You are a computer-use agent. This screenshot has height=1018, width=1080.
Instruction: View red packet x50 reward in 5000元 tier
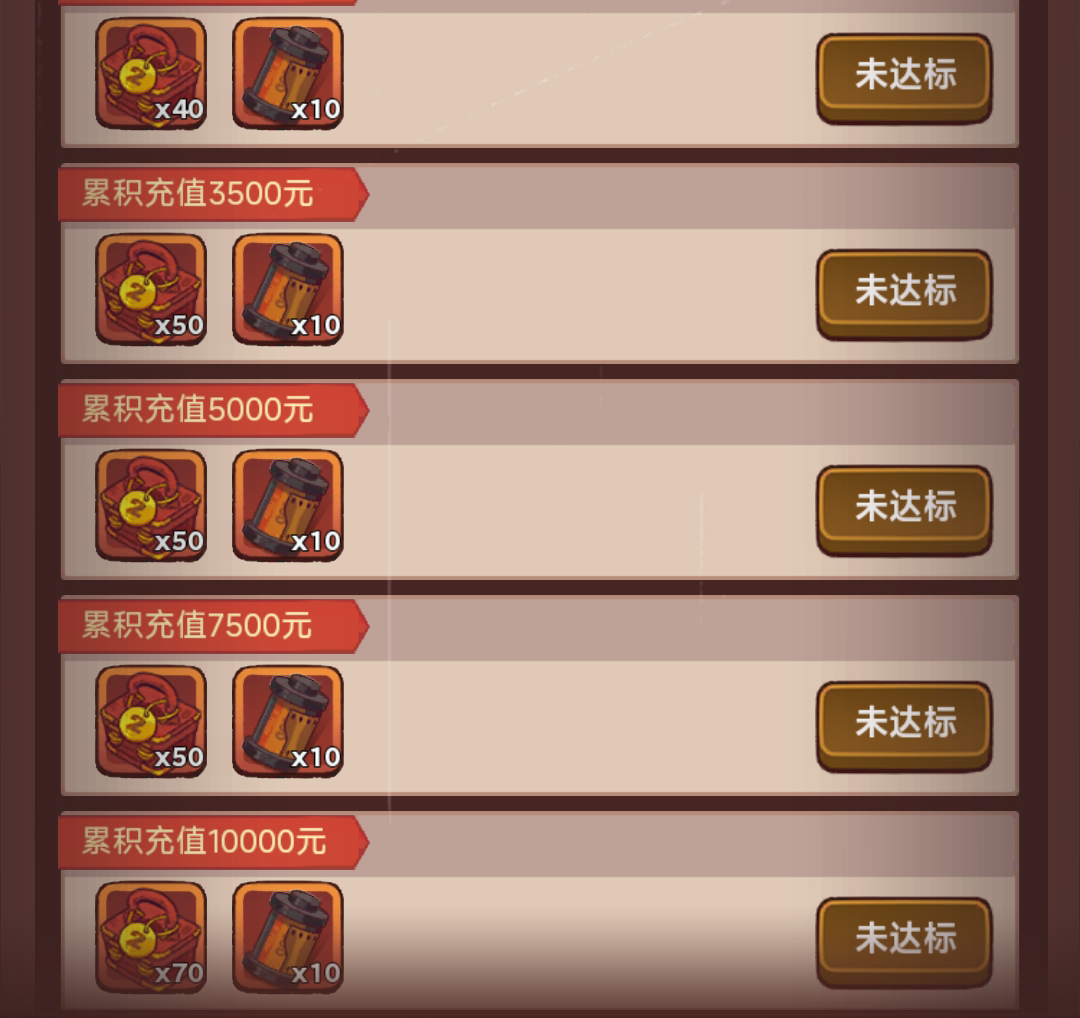coord(151,505)
